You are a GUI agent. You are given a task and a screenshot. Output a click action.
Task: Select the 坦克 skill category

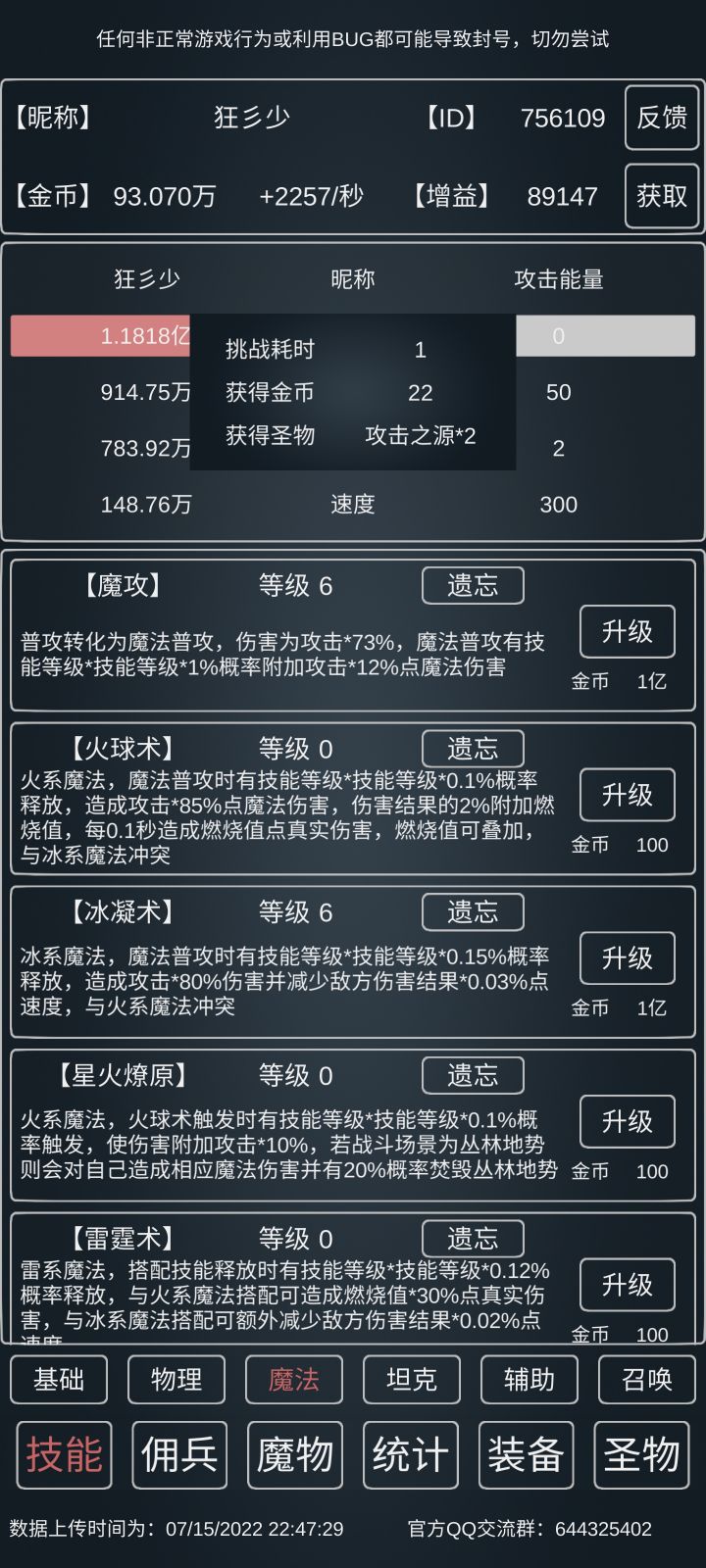point(411,1380)
